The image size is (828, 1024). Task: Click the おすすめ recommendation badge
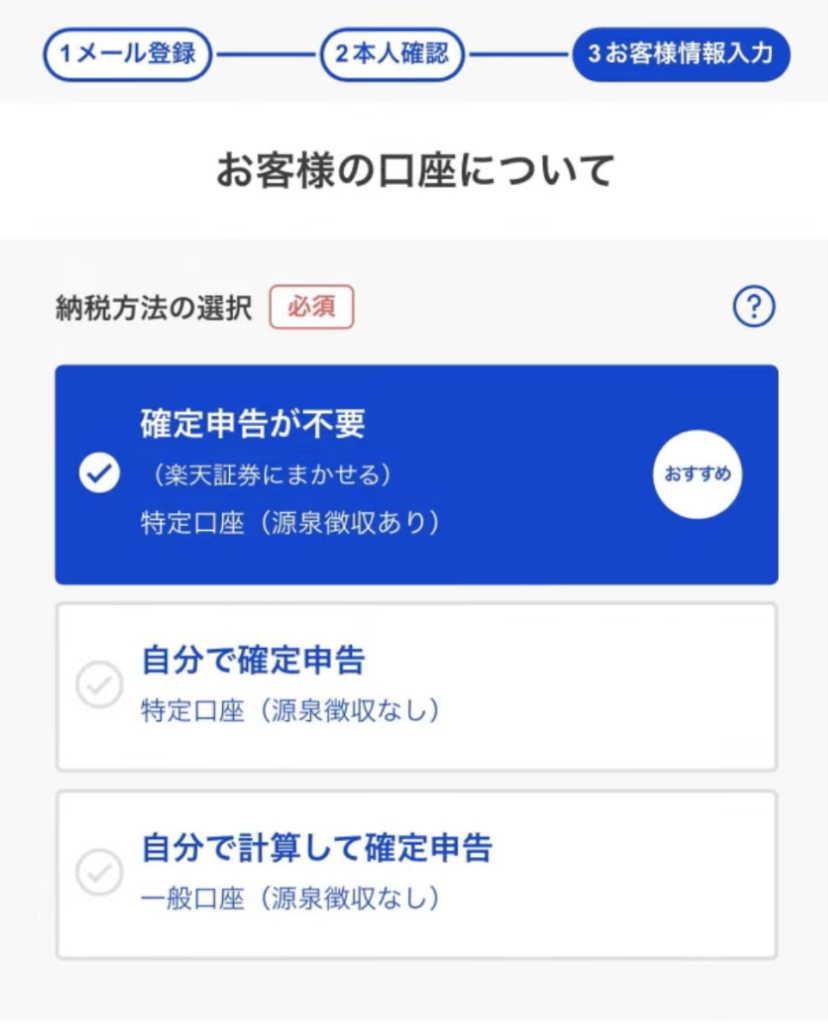coord(697,476)
